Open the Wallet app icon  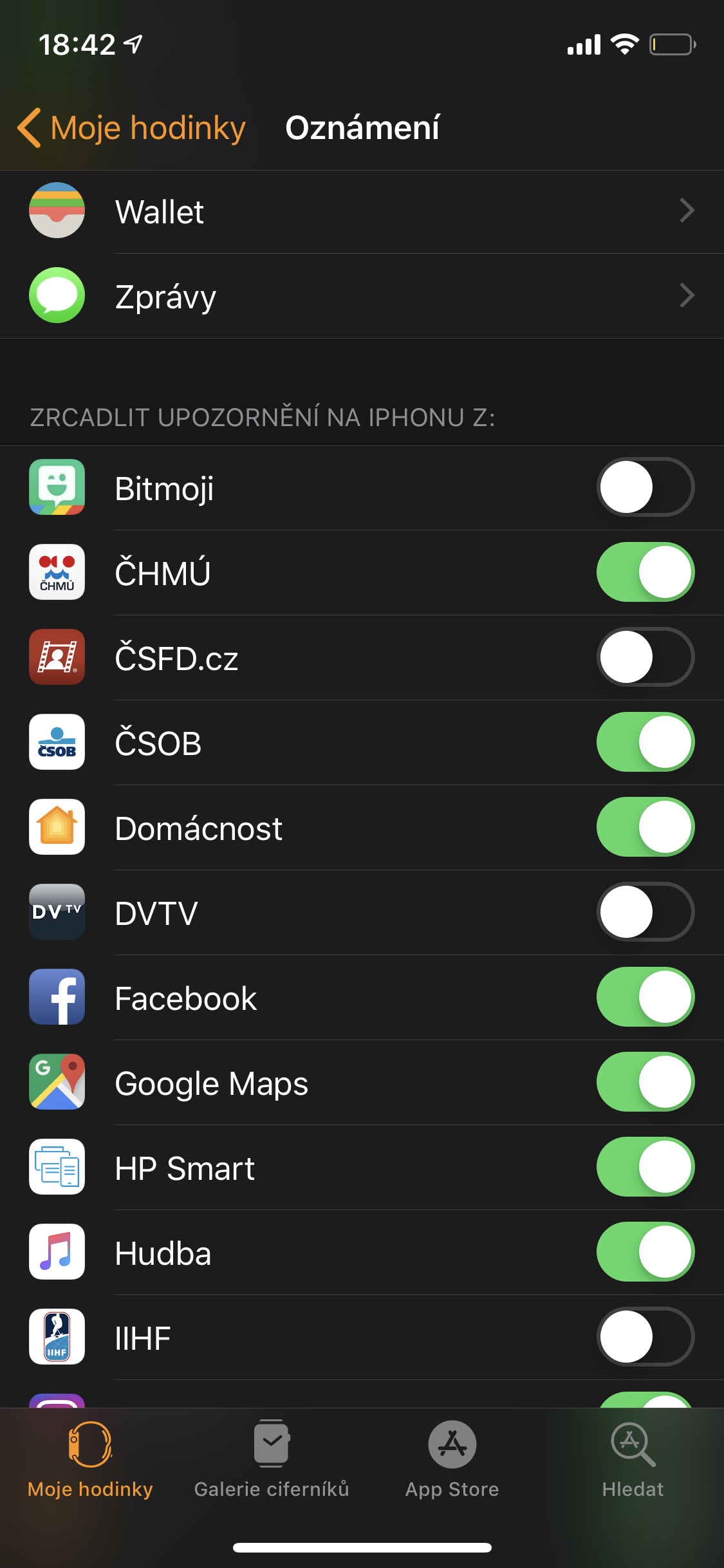(x=57, y=211)
